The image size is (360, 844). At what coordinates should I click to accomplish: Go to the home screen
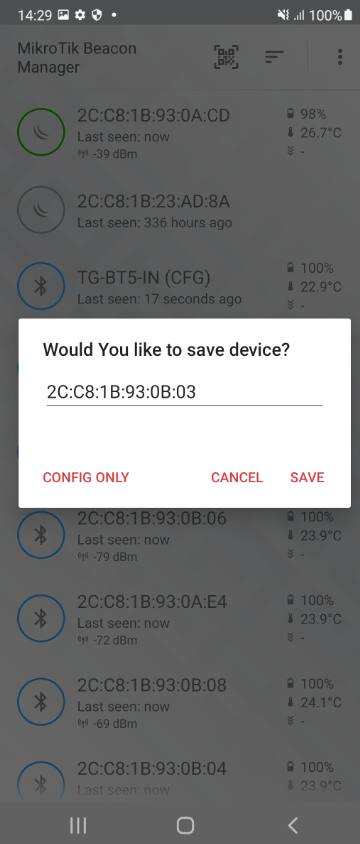pos(185,825)
